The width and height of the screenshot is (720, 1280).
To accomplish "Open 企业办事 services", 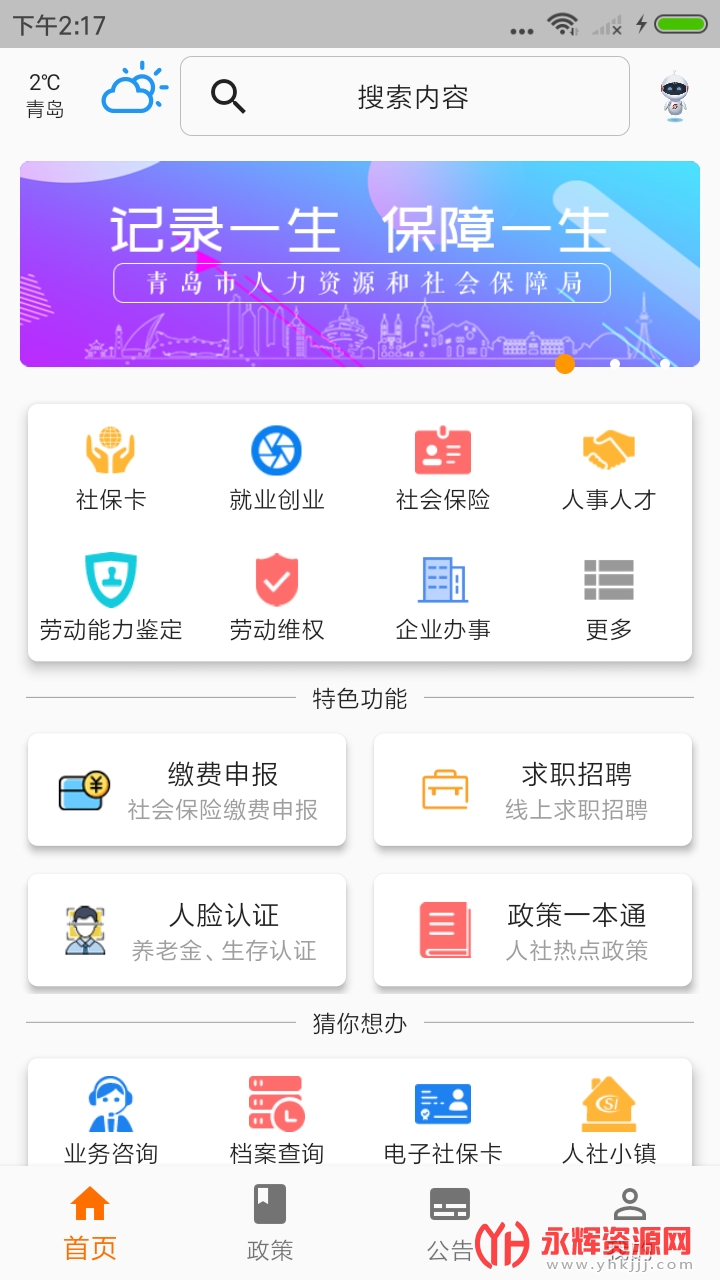I will (443, 598).
